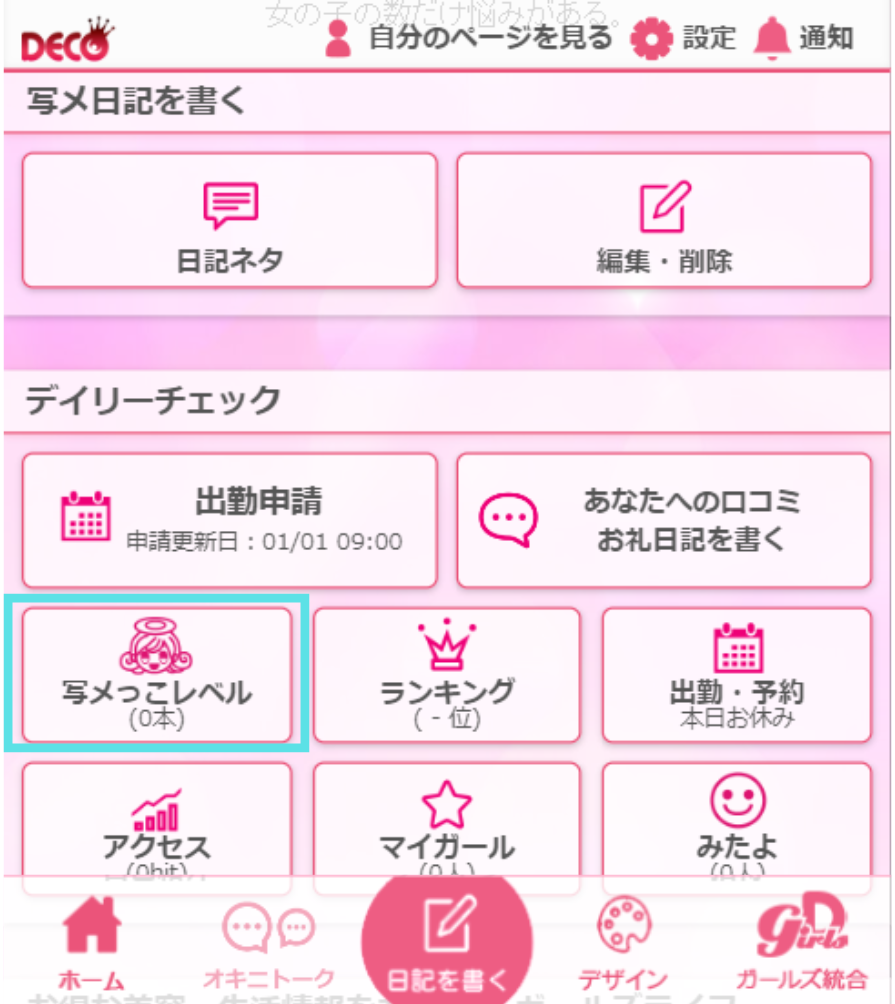Open 写メっこレベル tile
895x1004 pixels.
click(x=157, y=675)
